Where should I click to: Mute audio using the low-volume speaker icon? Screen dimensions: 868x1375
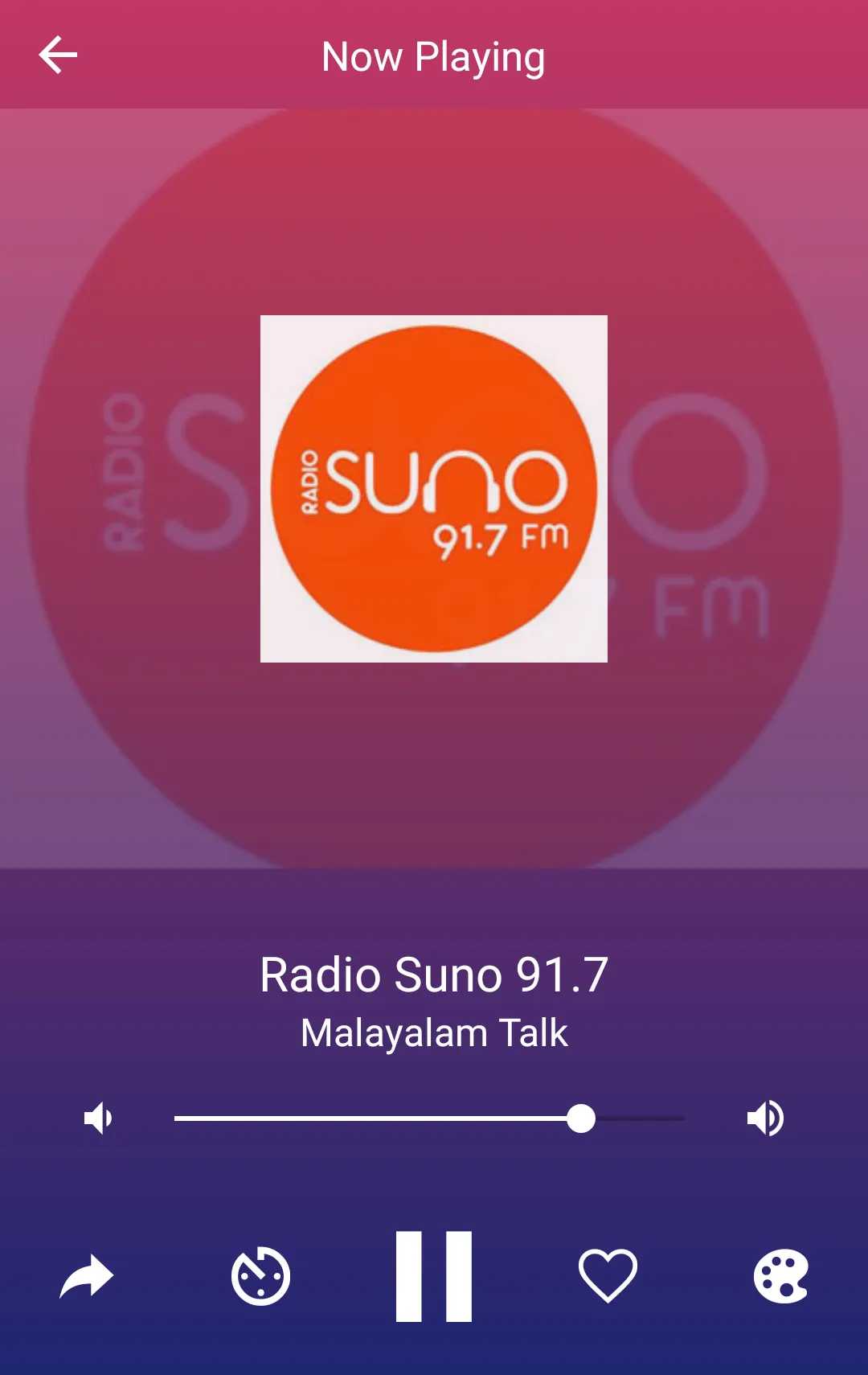pyautogui.click(x=97, y=1116)
